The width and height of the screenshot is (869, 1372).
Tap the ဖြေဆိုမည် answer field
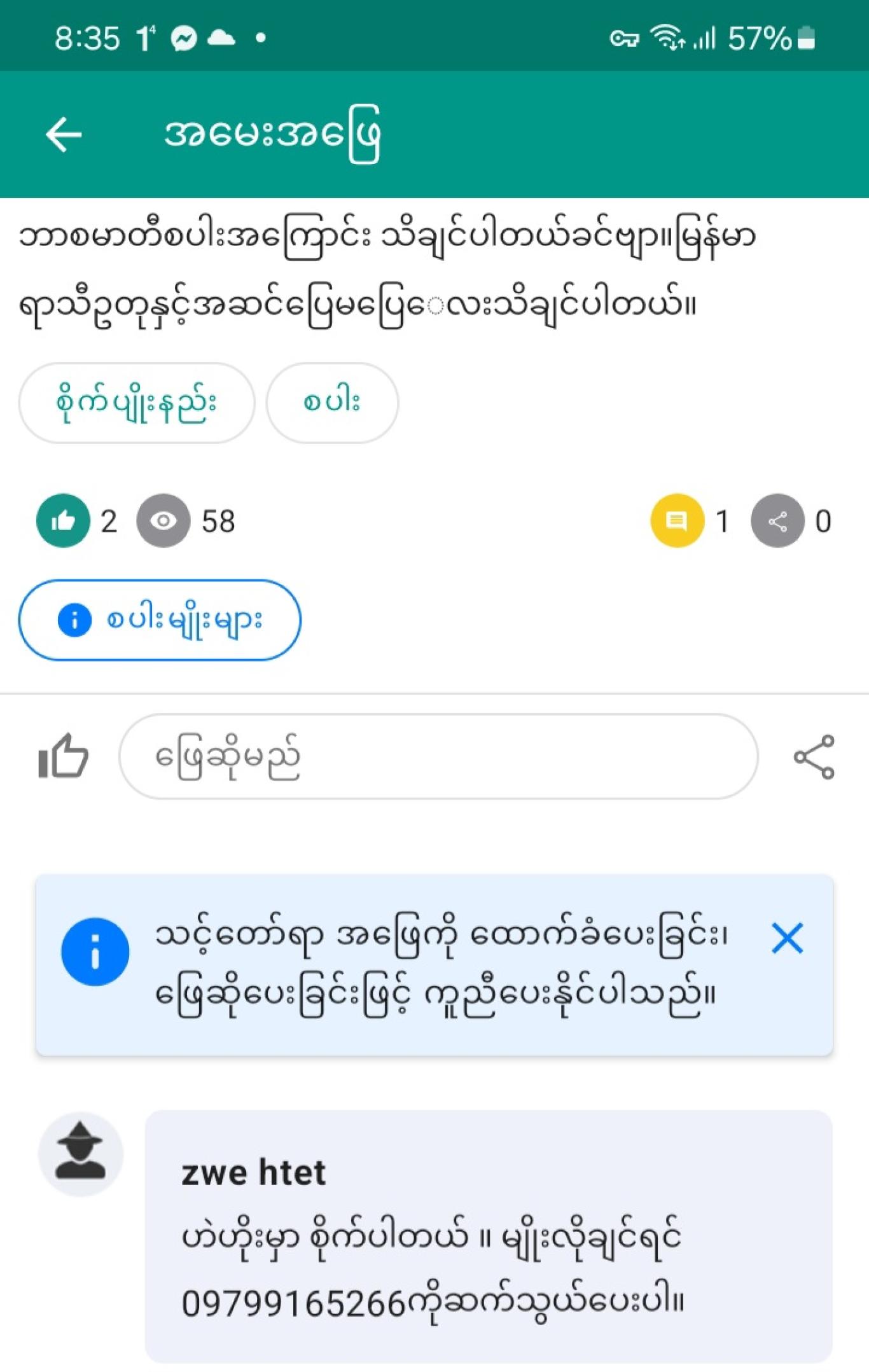coord(438,756)
